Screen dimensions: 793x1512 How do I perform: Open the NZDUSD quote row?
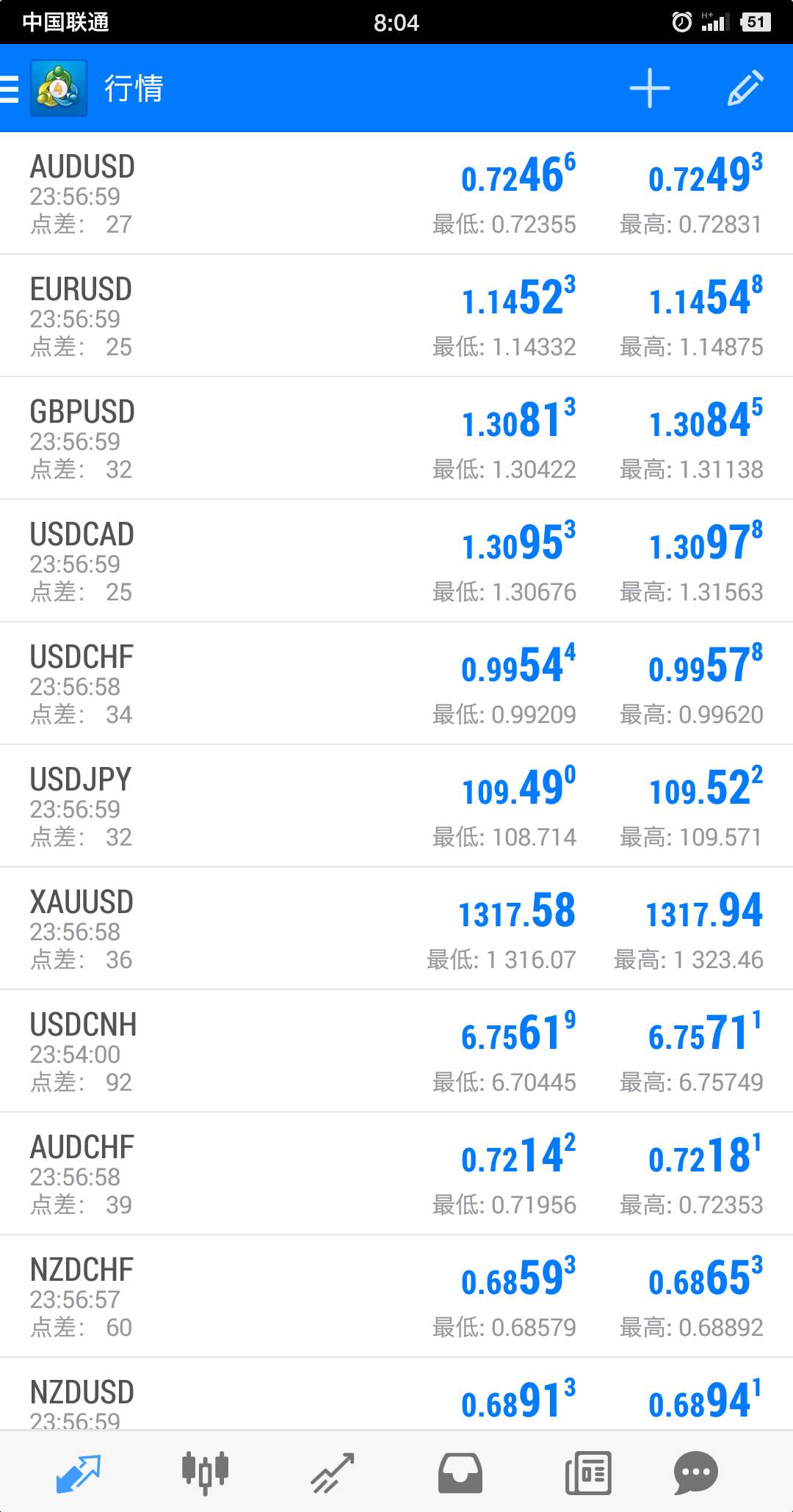[x=396, y=1394]
